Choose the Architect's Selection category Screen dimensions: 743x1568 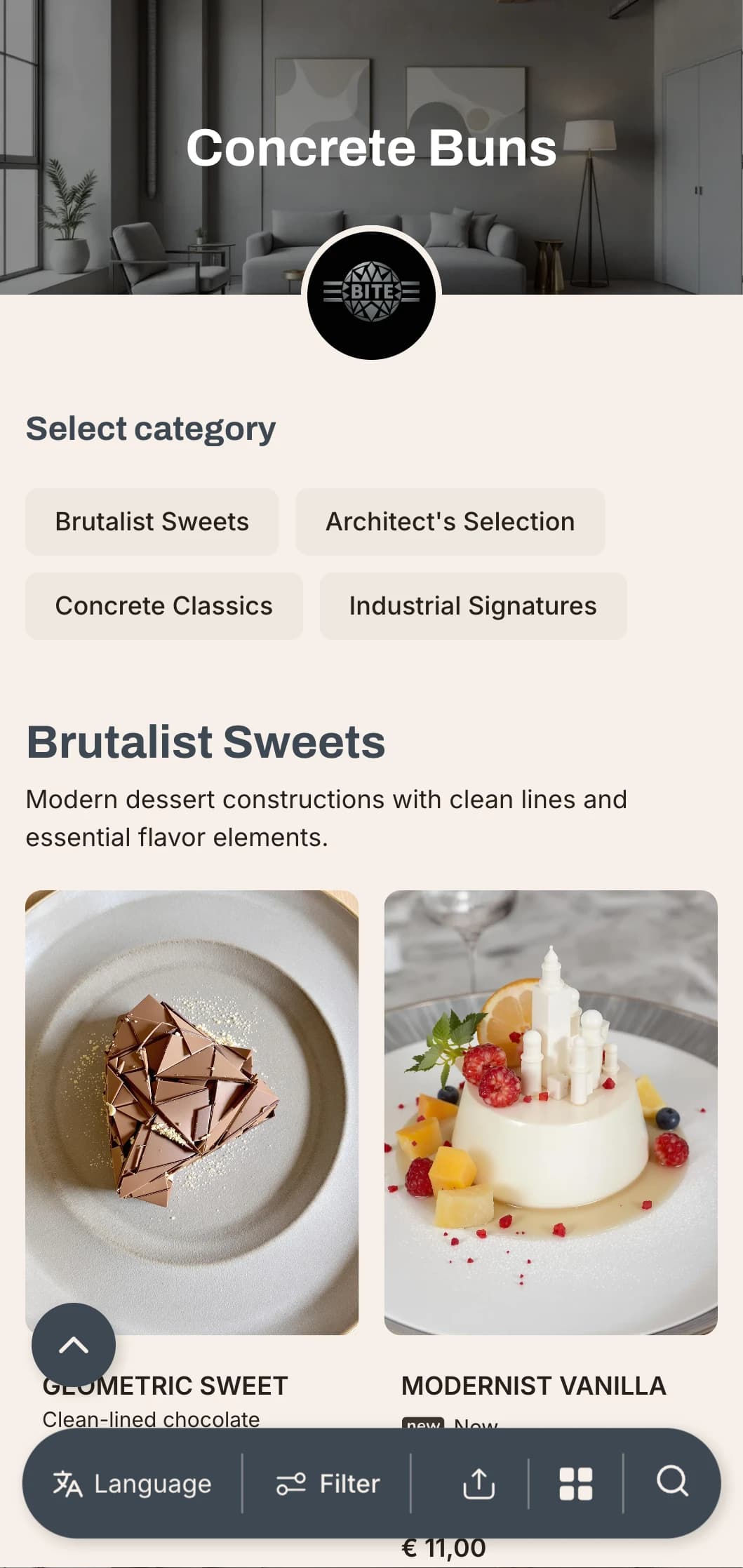pyautogui.click(x=450, y=522)
